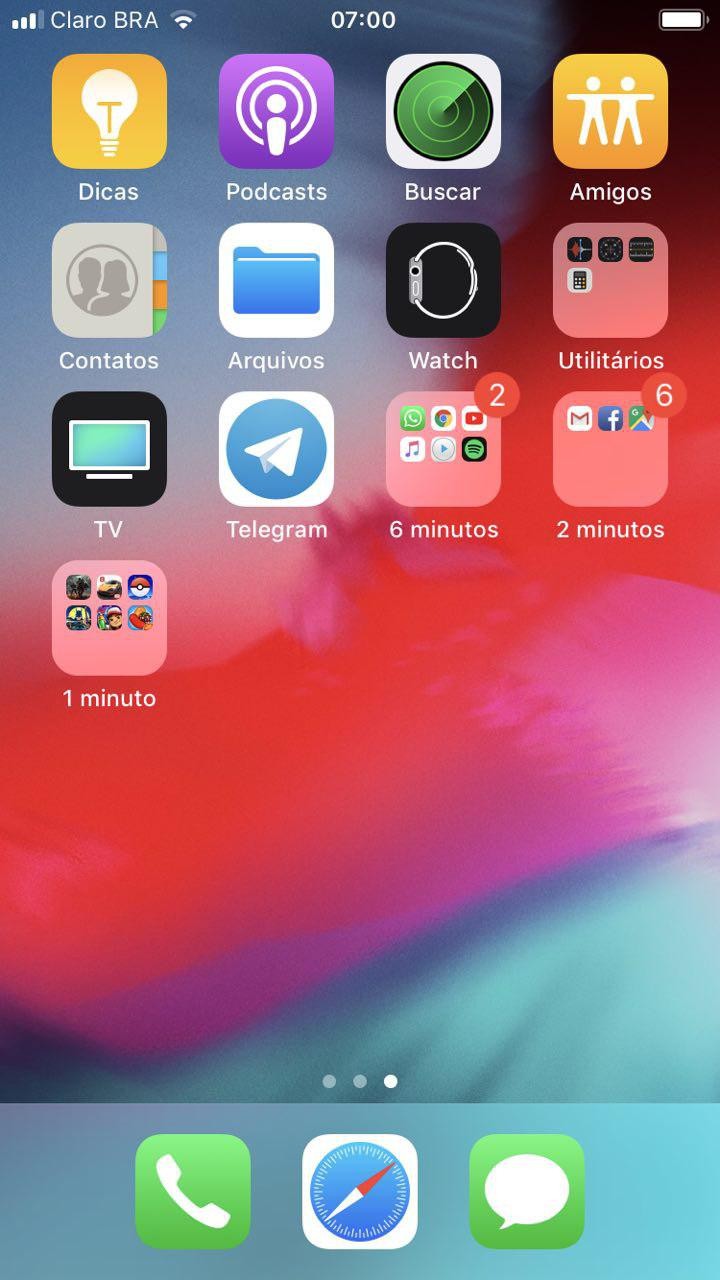Open the Contatos app

[x=109, y=280]
